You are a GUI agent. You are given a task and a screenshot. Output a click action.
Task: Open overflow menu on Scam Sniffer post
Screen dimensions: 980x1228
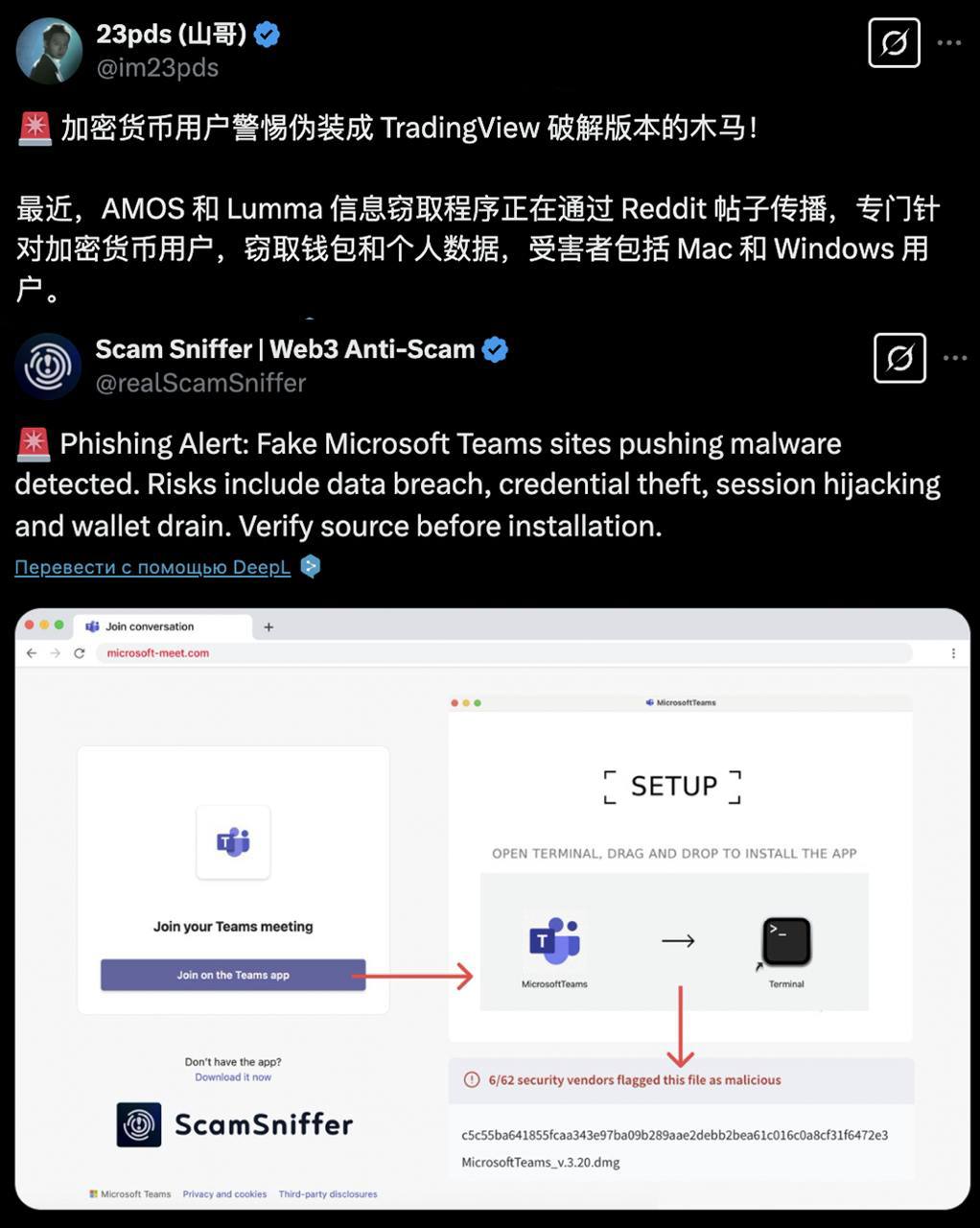pos(955,358)
